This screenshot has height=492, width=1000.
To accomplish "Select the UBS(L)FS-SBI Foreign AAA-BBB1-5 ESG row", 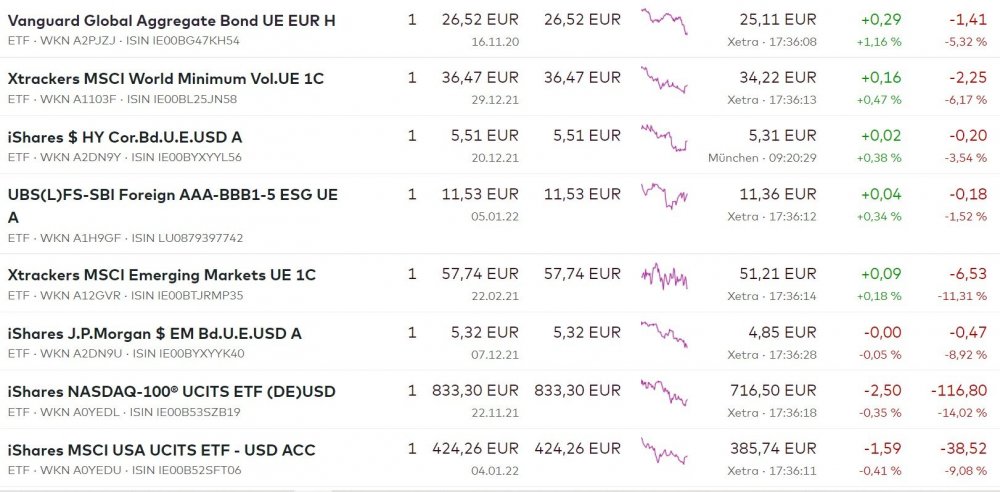I will tap(172, 196).
